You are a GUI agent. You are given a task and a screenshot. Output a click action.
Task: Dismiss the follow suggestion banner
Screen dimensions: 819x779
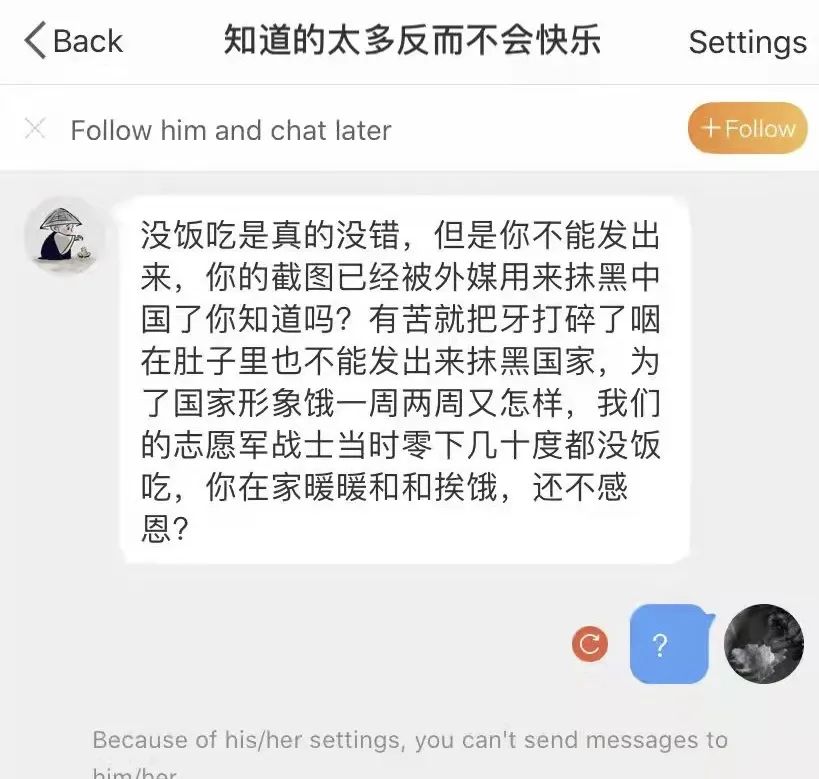pos(35,129)
